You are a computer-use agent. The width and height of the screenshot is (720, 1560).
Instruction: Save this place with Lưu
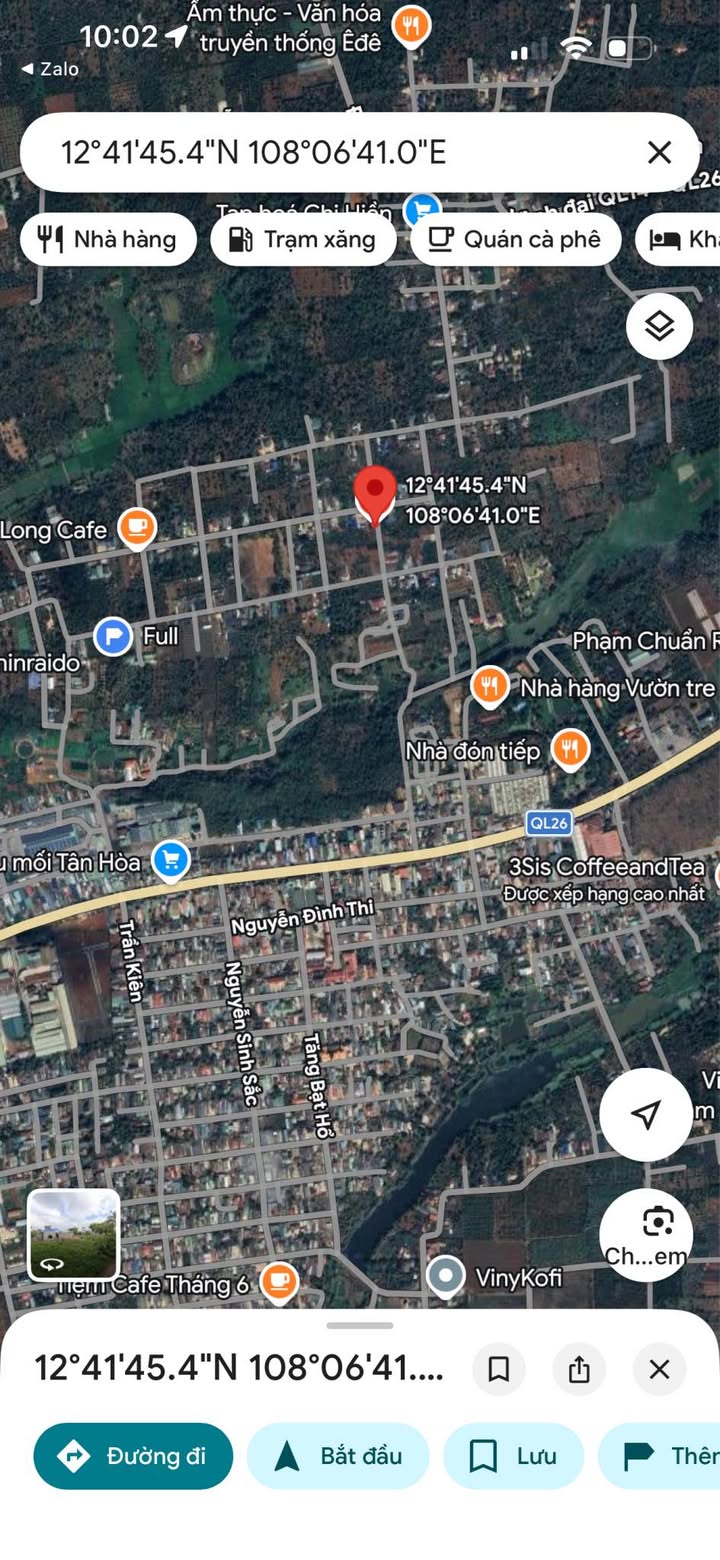(x=513, y=1456)
